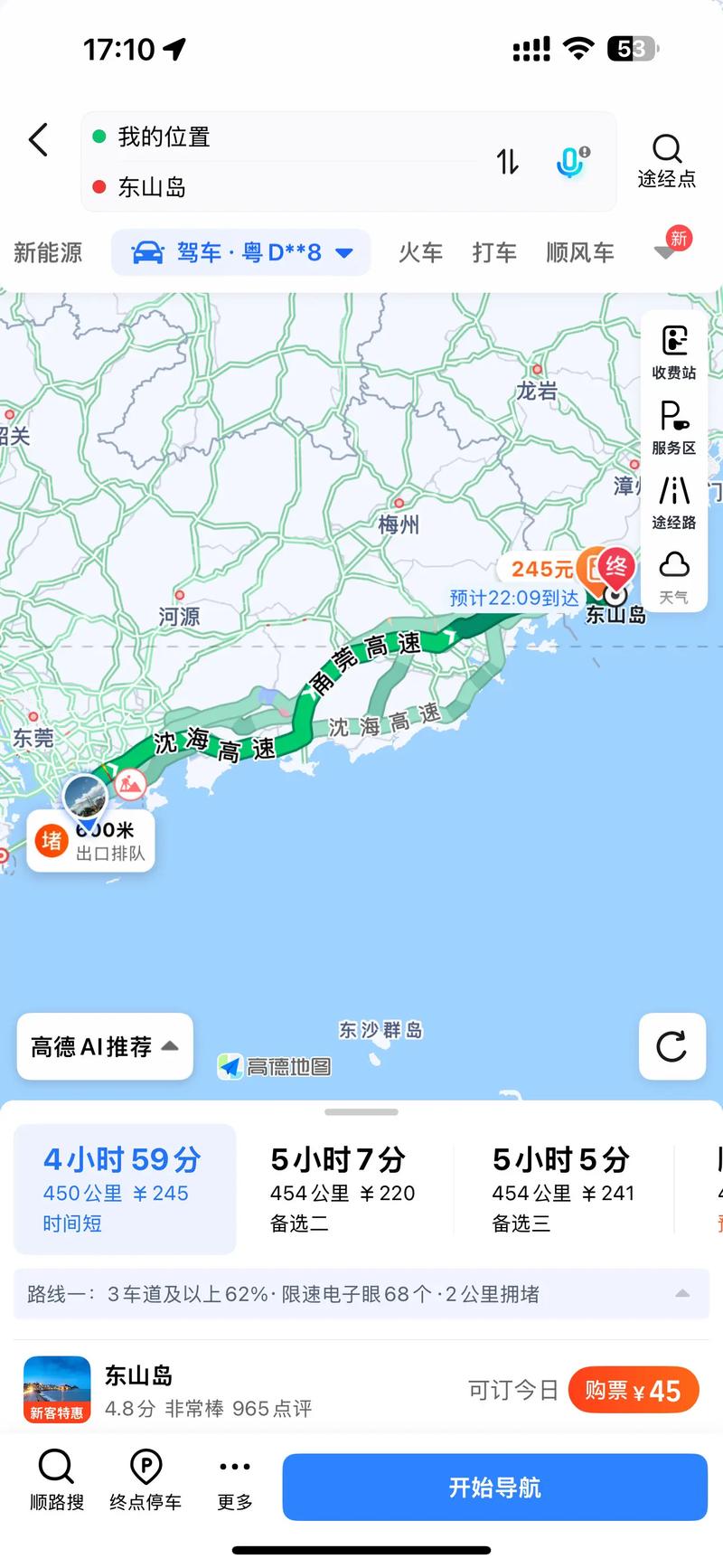Refresh routes with the reload icon
Viewport: 723px width, 1568px height.
tap(671, 1047)
